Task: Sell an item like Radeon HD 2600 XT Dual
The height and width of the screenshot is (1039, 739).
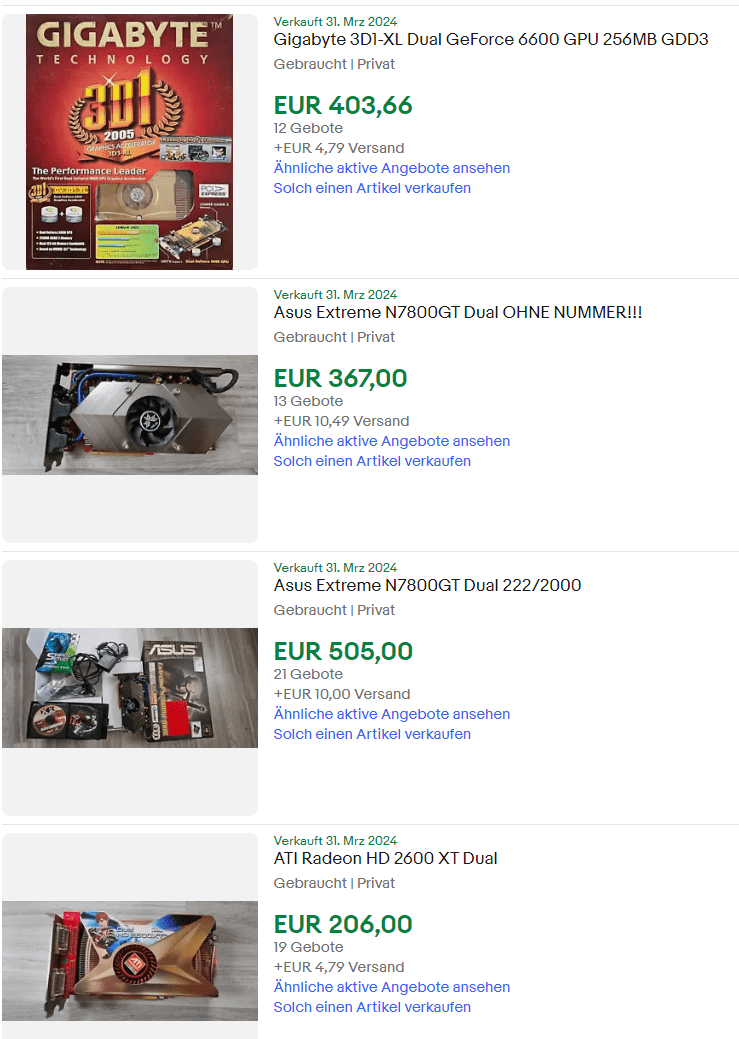Action: [372, 1007]
